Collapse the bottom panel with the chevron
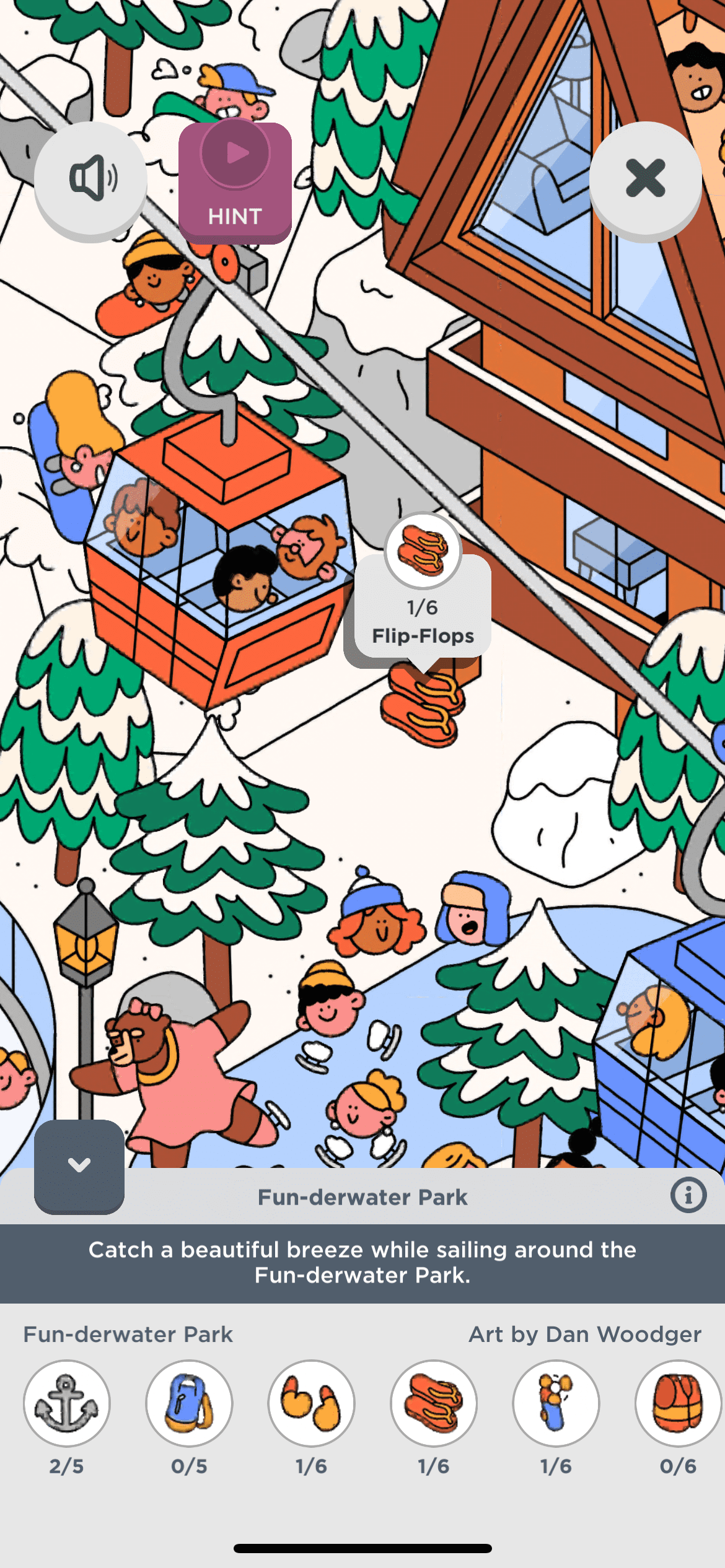Viewport: 725px width, 1568px height. [79, 1165]
